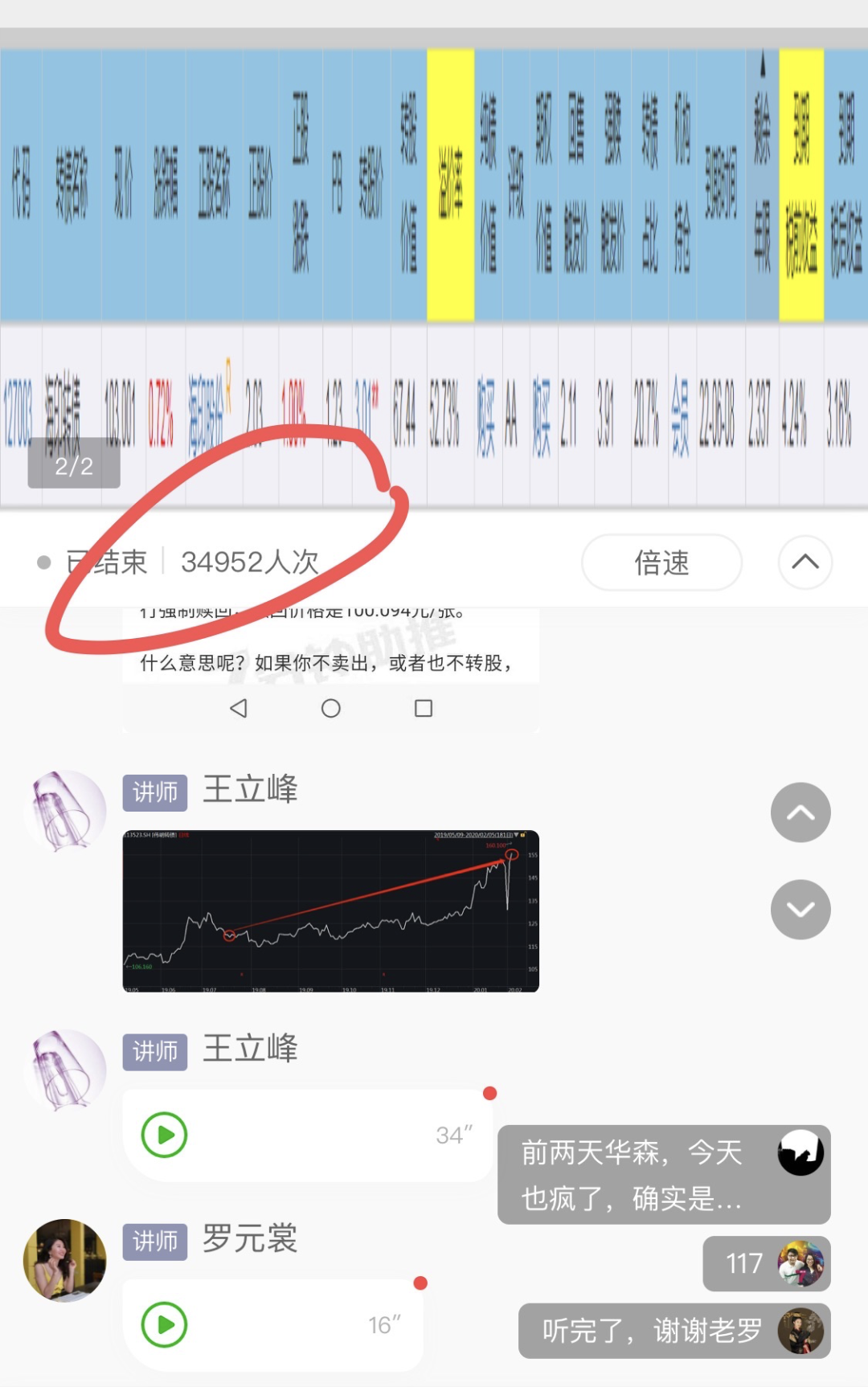Collapse the panel with the up chevron beside 倍速

pyautogui.click(x=805, y=563)
